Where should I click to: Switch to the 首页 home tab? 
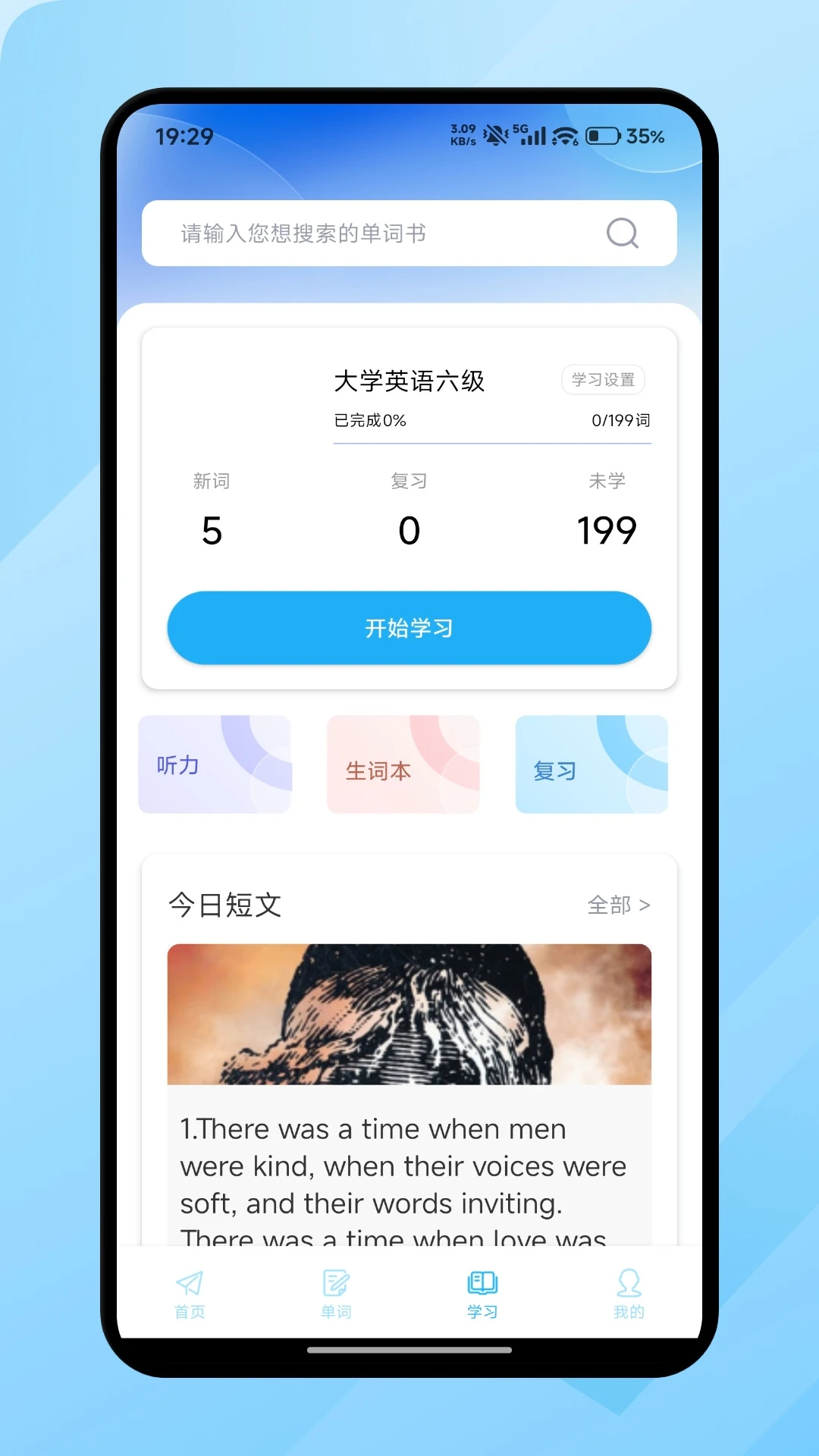[x=190, y=1294]
